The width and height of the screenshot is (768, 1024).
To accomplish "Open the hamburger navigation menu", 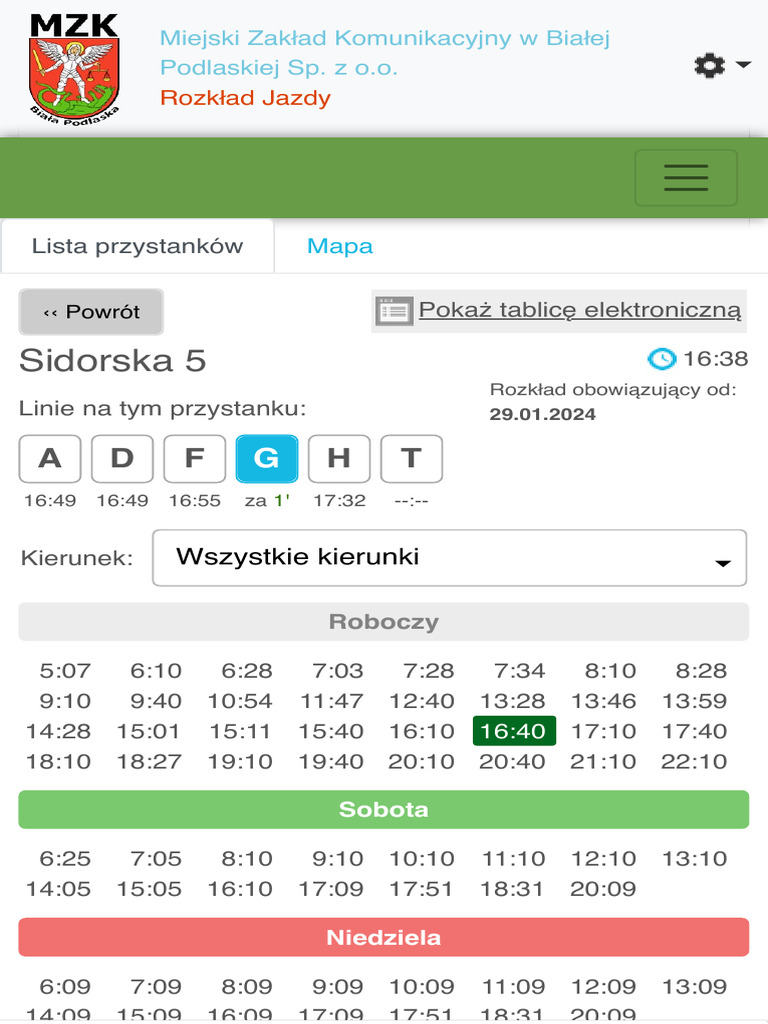I will tap(686, 178).
